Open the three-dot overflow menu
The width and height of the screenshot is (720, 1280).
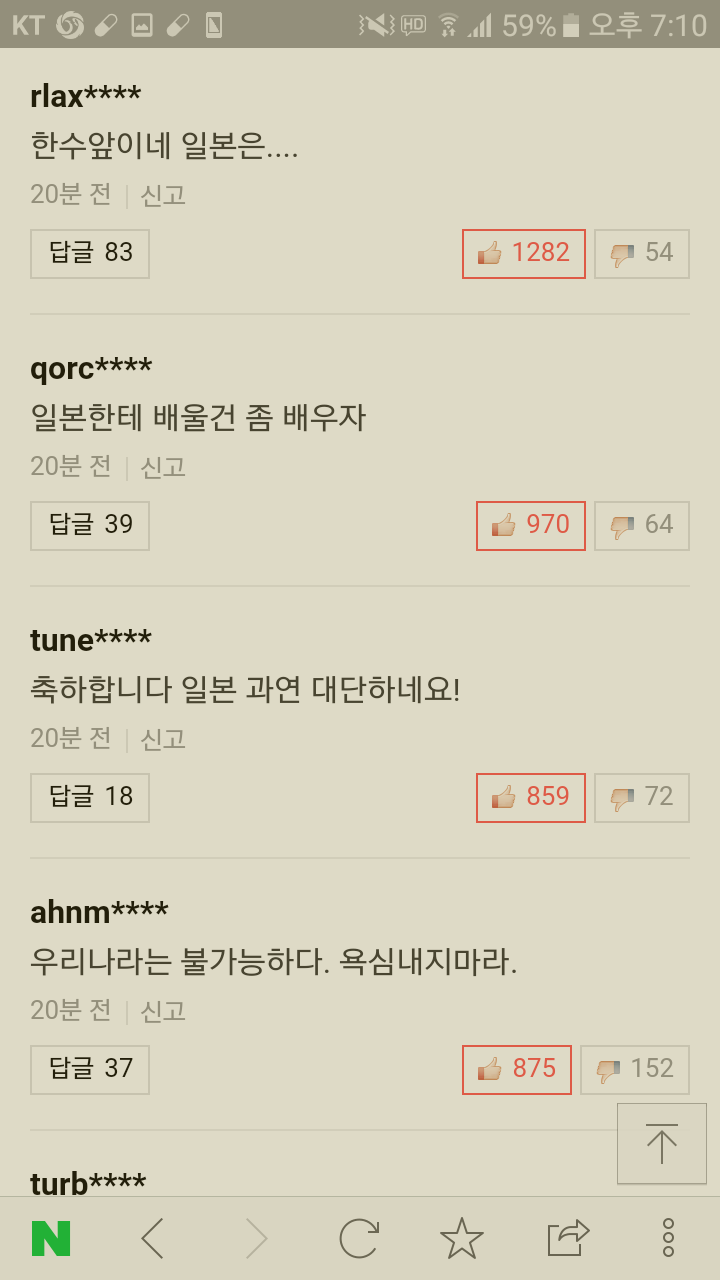click(668, 1238)
